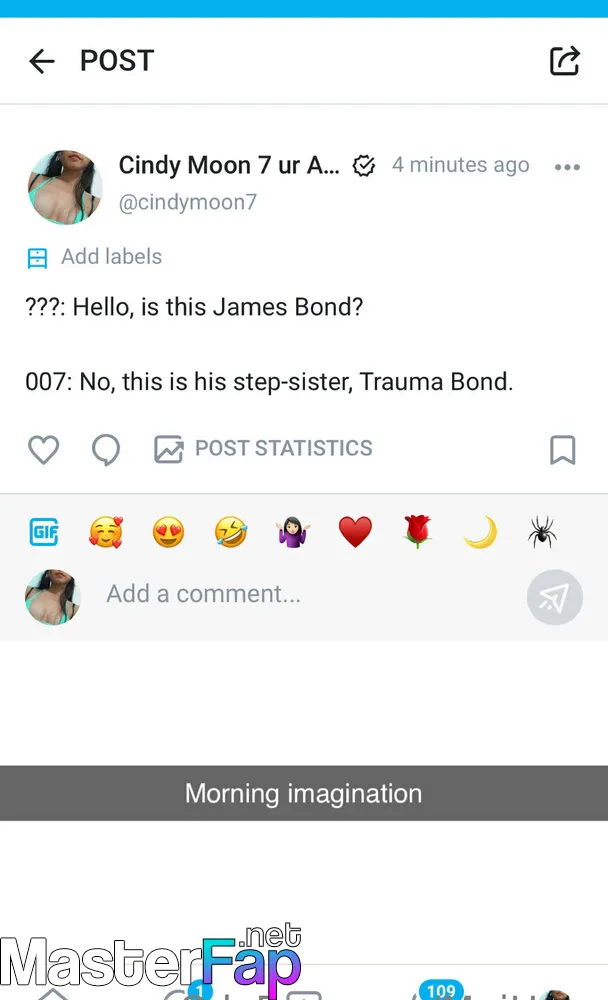Image resolution: width=608 pixels, height=1000 pixels.
Task: Insert the crescent moon emoji
Action: click(x=480, y=532)
